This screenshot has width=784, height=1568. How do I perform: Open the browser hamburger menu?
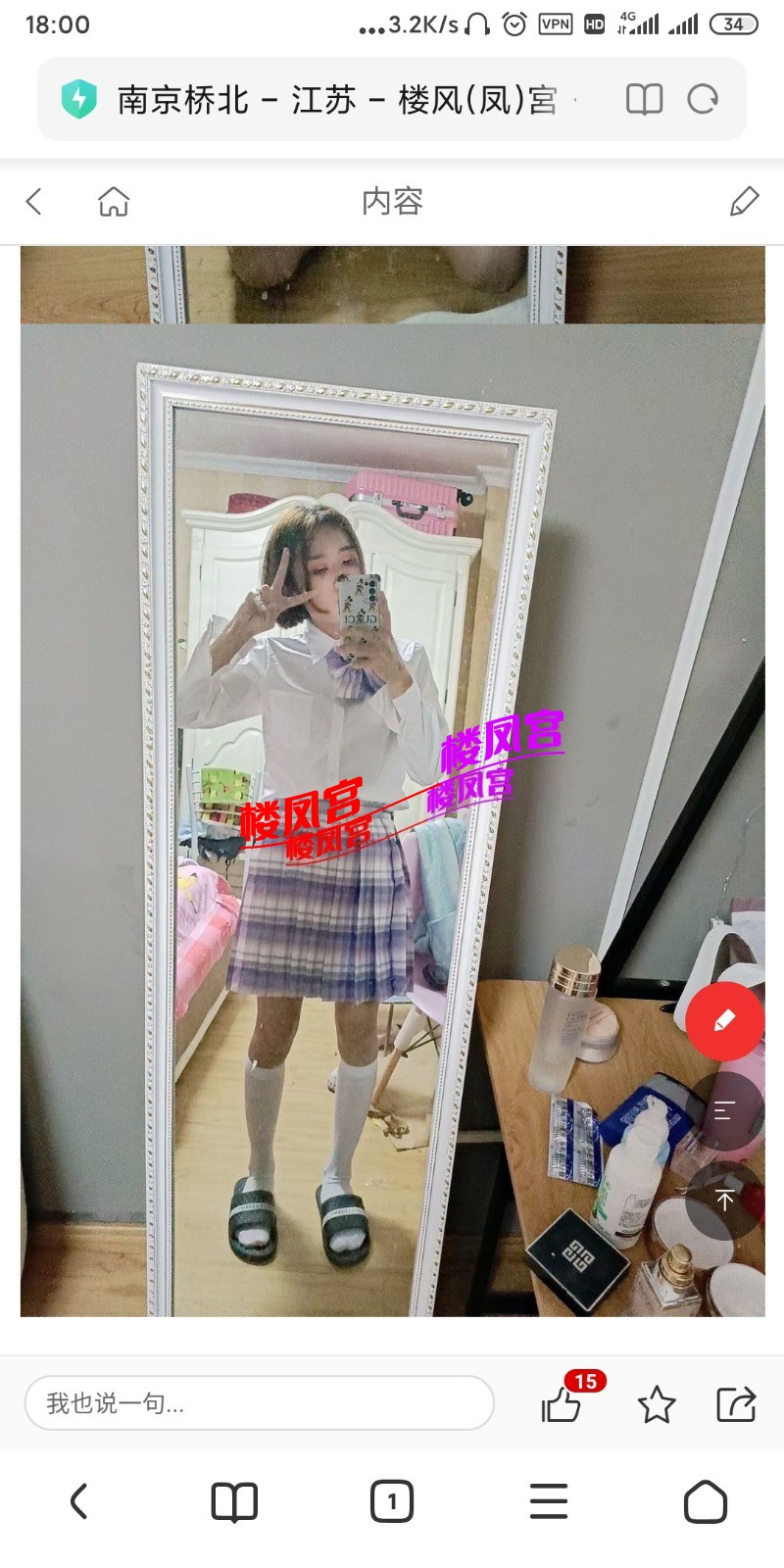549,1501
